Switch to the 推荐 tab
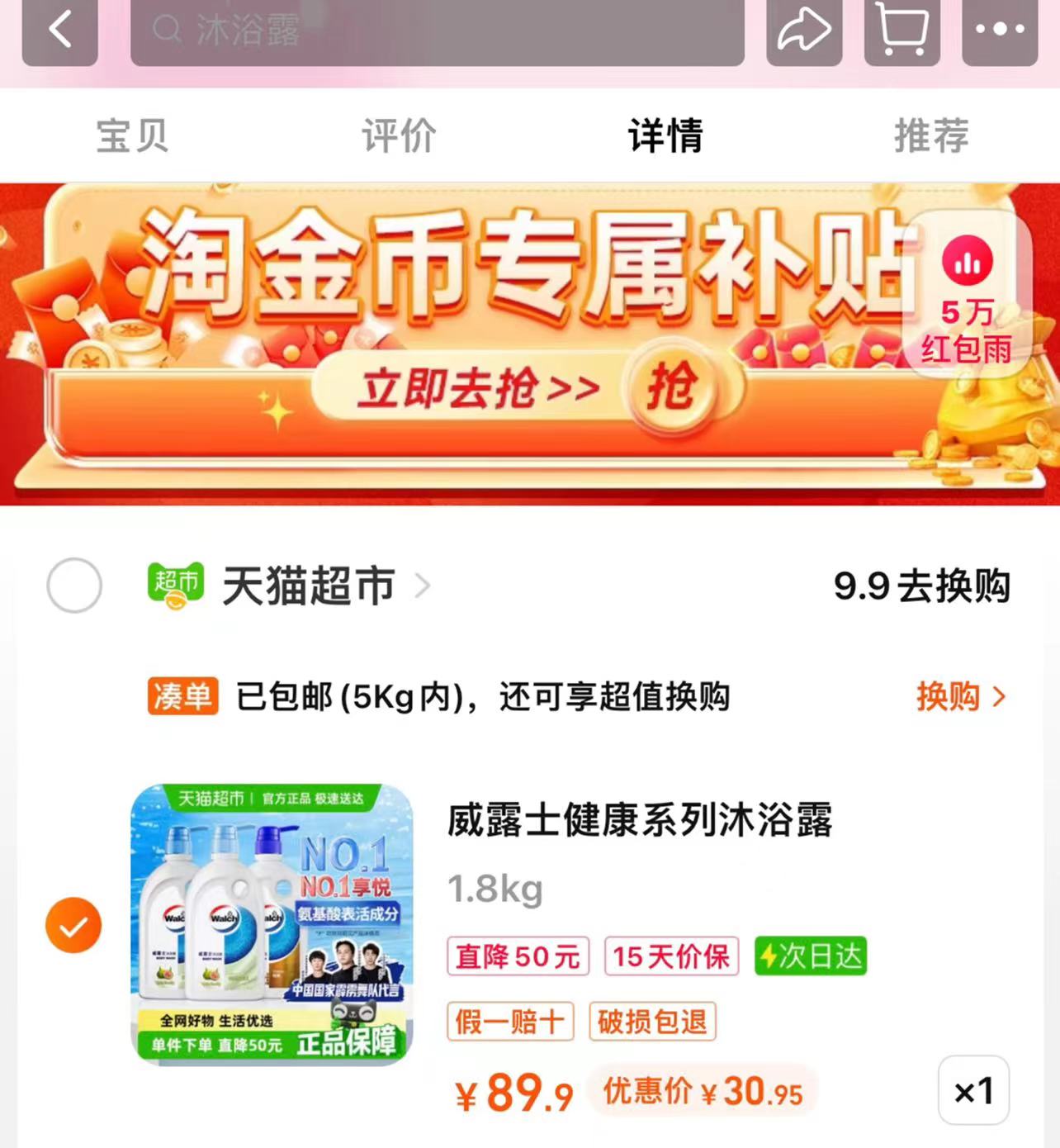Screen dimensions: 1060x1148 930,135
